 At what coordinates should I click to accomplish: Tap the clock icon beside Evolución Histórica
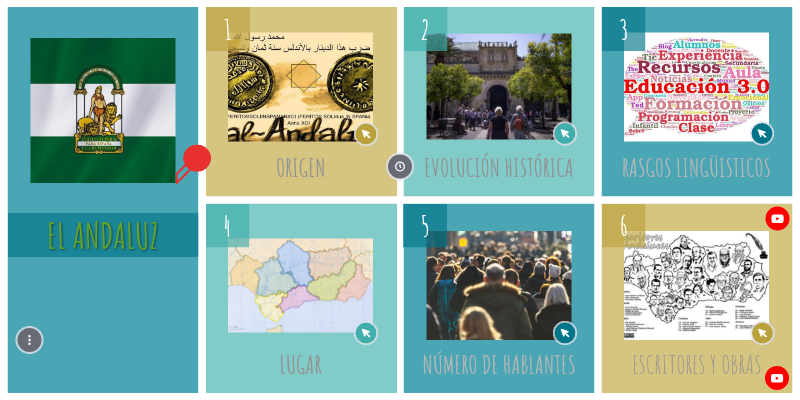click(x=400, y=165)
